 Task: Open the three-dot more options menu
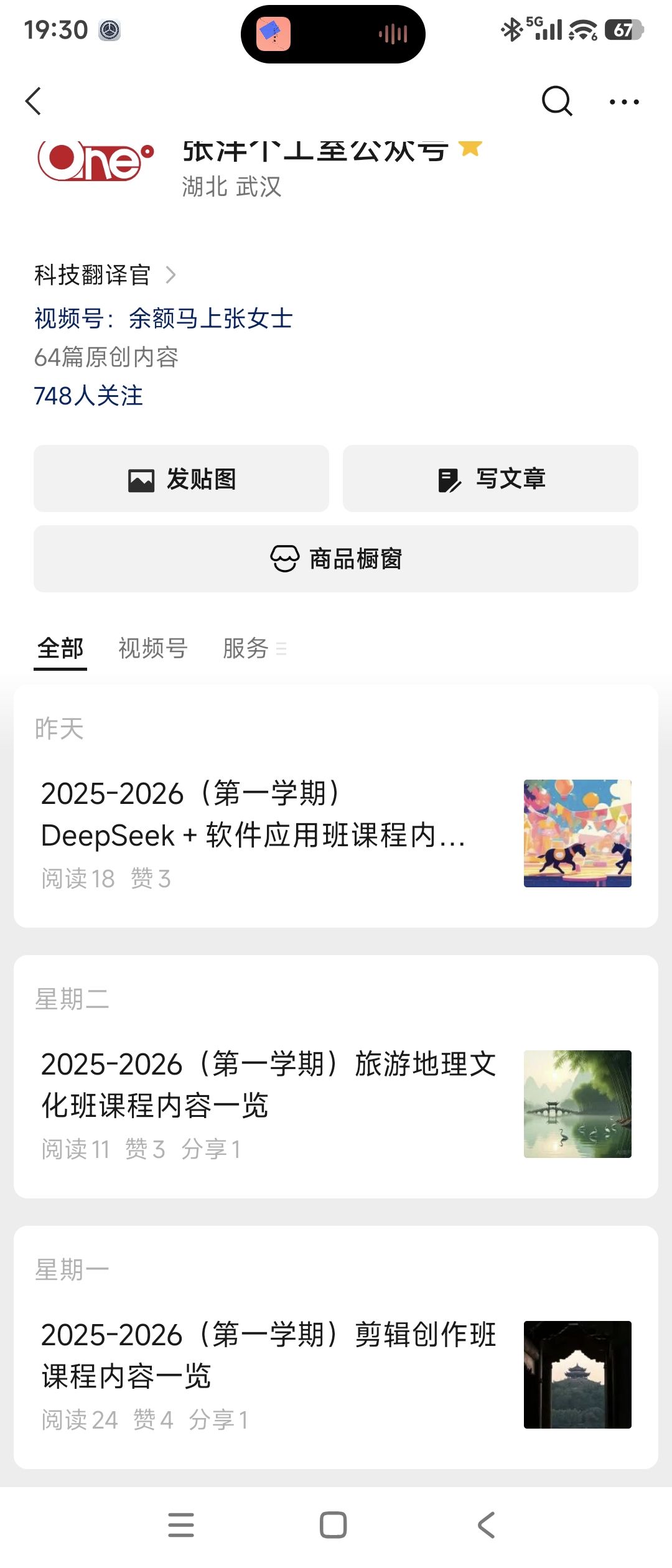pos(624,101)
